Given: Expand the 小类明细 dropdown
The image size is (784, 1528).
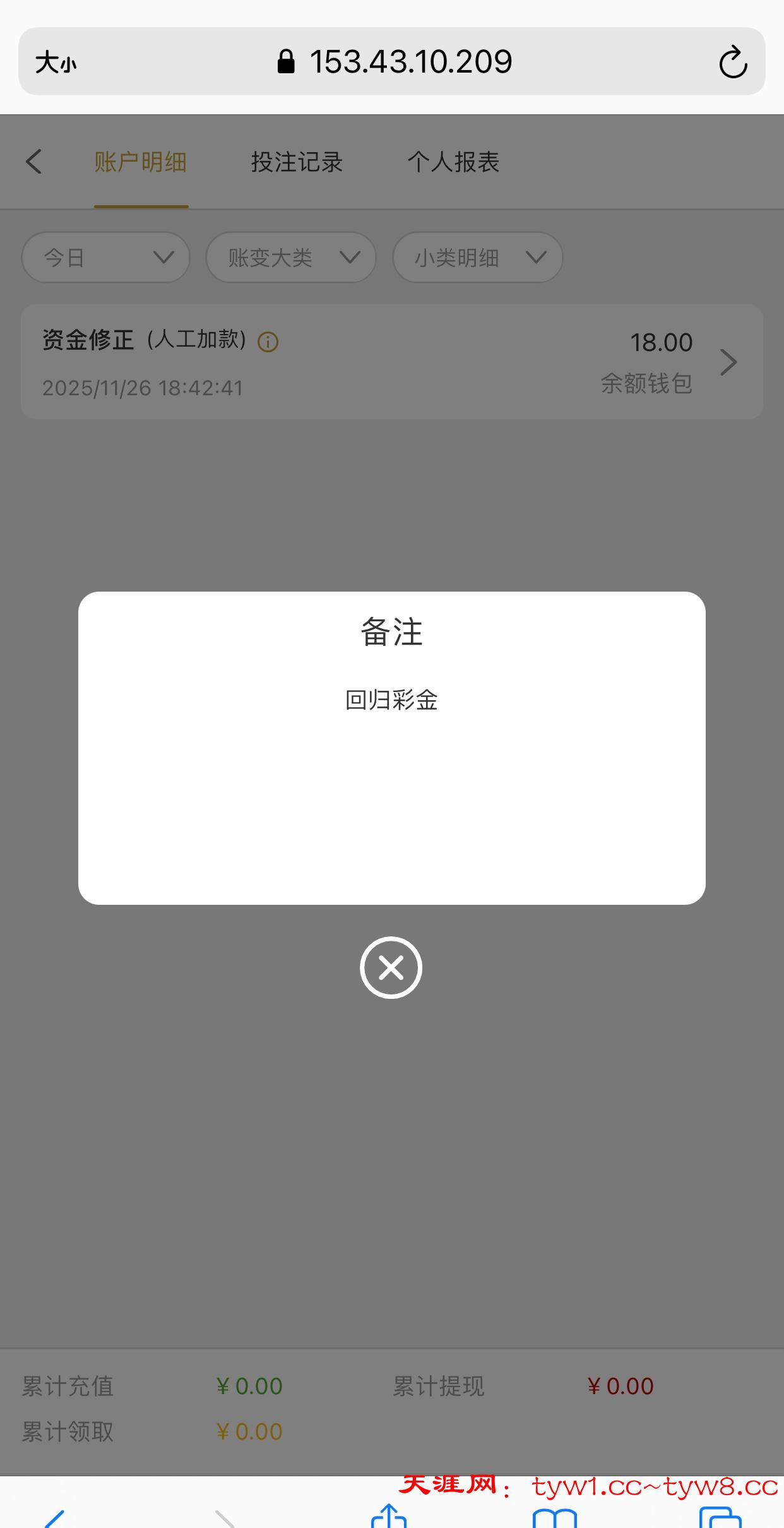Looking at the screenshot, I should click(x=478, y=258).
